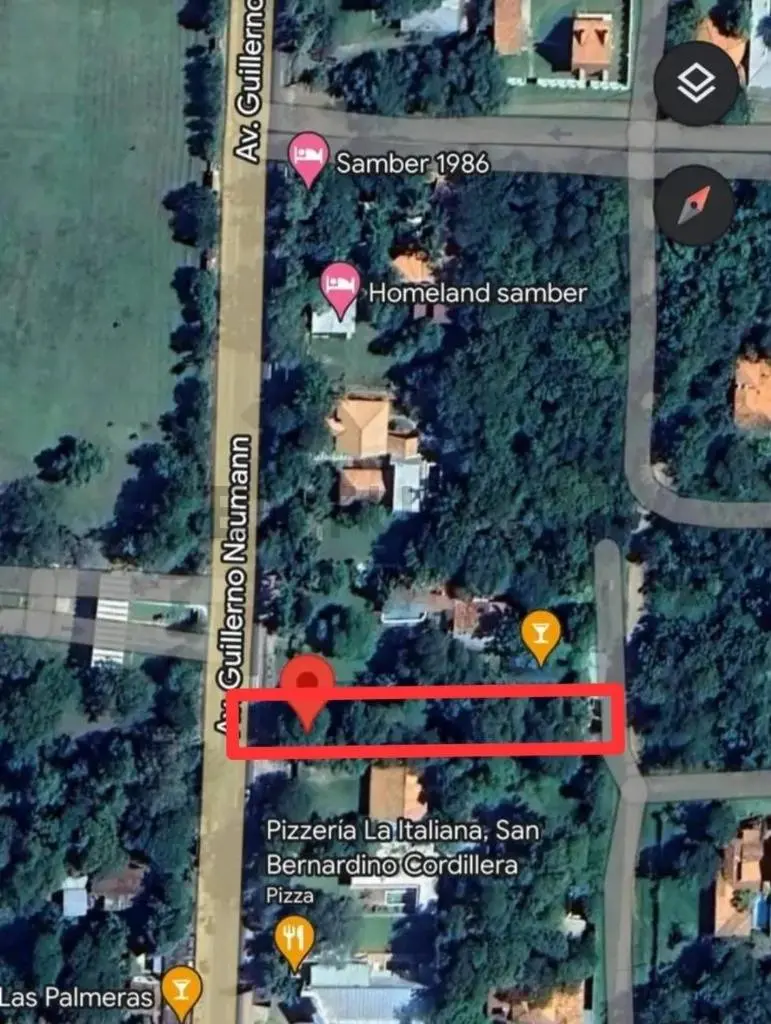This screenshot has width=771, height=1024.
Task: Open the Samber 1986 lodging pin
Action: [309, 157]
